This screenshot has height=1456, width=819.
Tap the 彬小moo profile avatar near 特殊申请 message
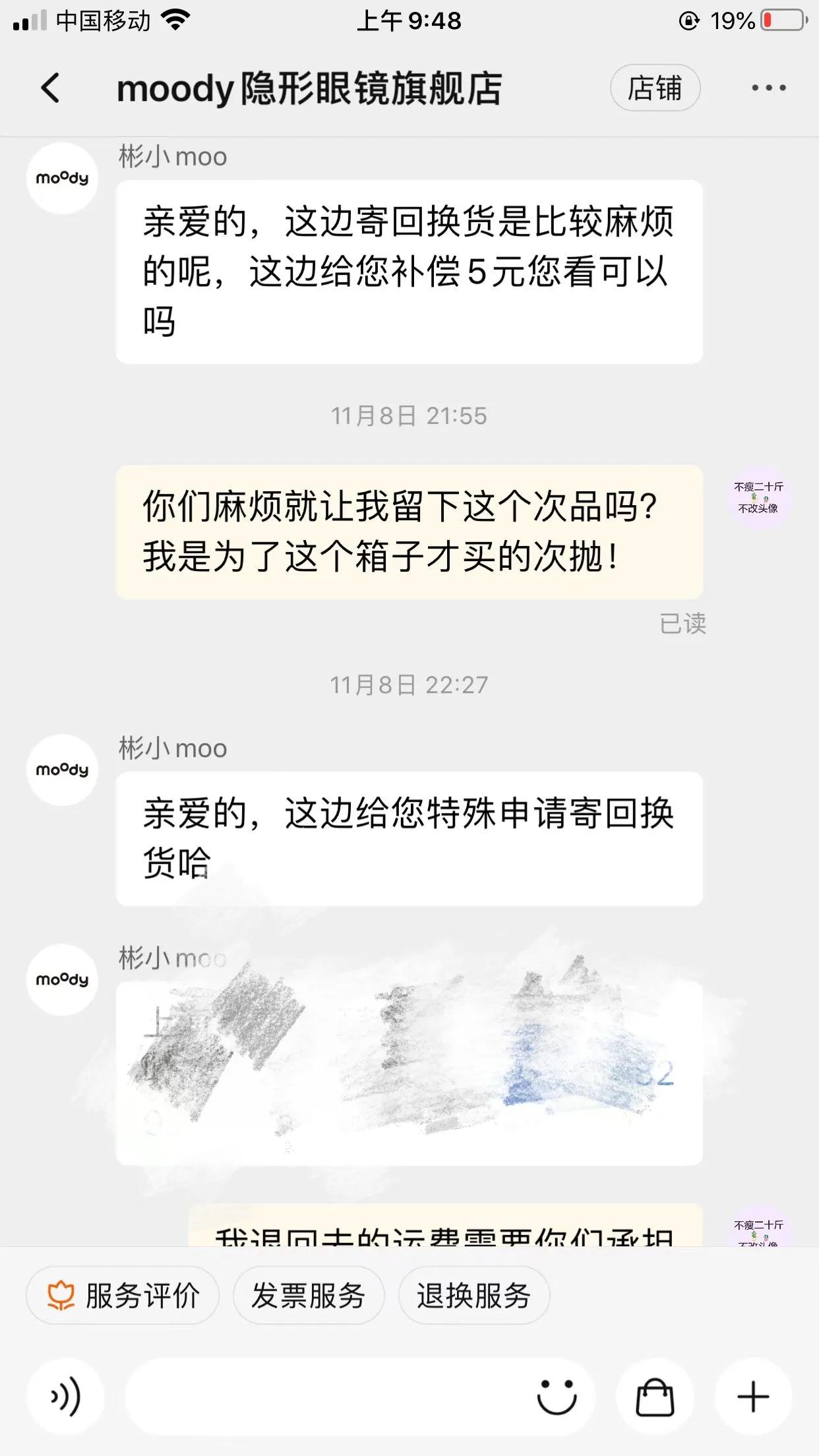pos(61,770)
